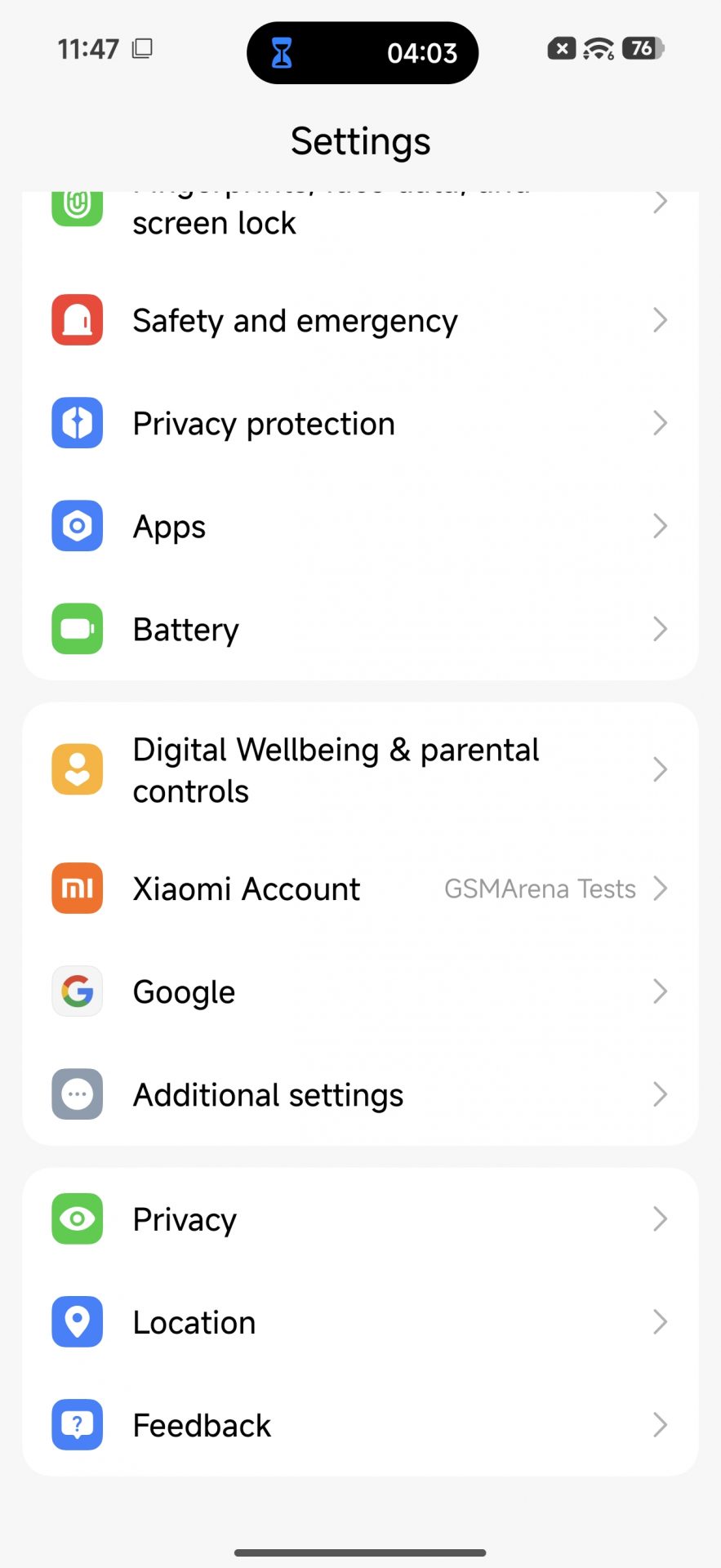Open Xiaomi Account for GSMArena Tests
This screenshot has height=1568, width=721.
(x=359, y=889)
